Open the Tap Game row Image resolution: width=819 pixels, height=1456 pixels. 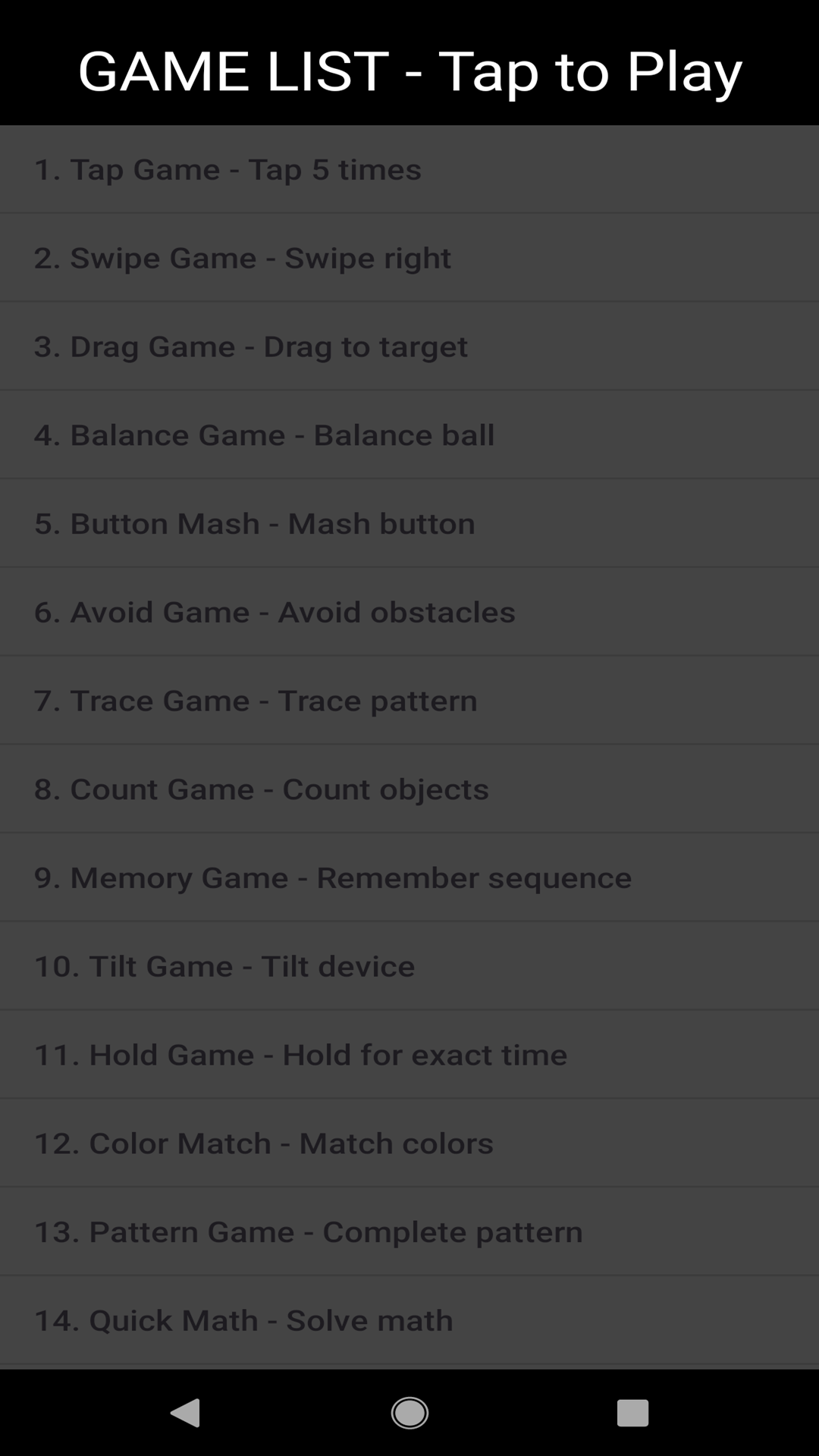409,169
